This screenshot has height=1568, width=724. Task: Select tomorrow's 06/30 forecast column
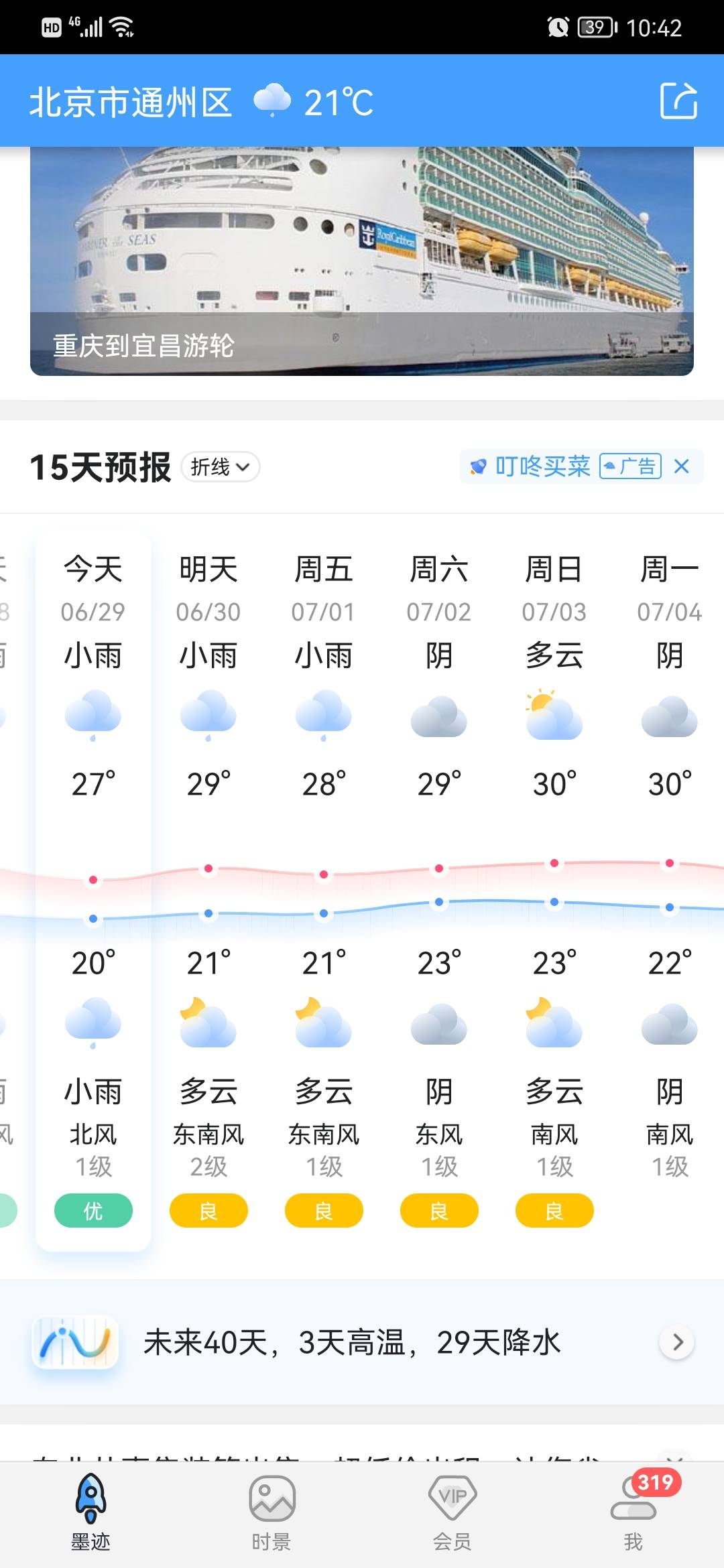point(208,891)
